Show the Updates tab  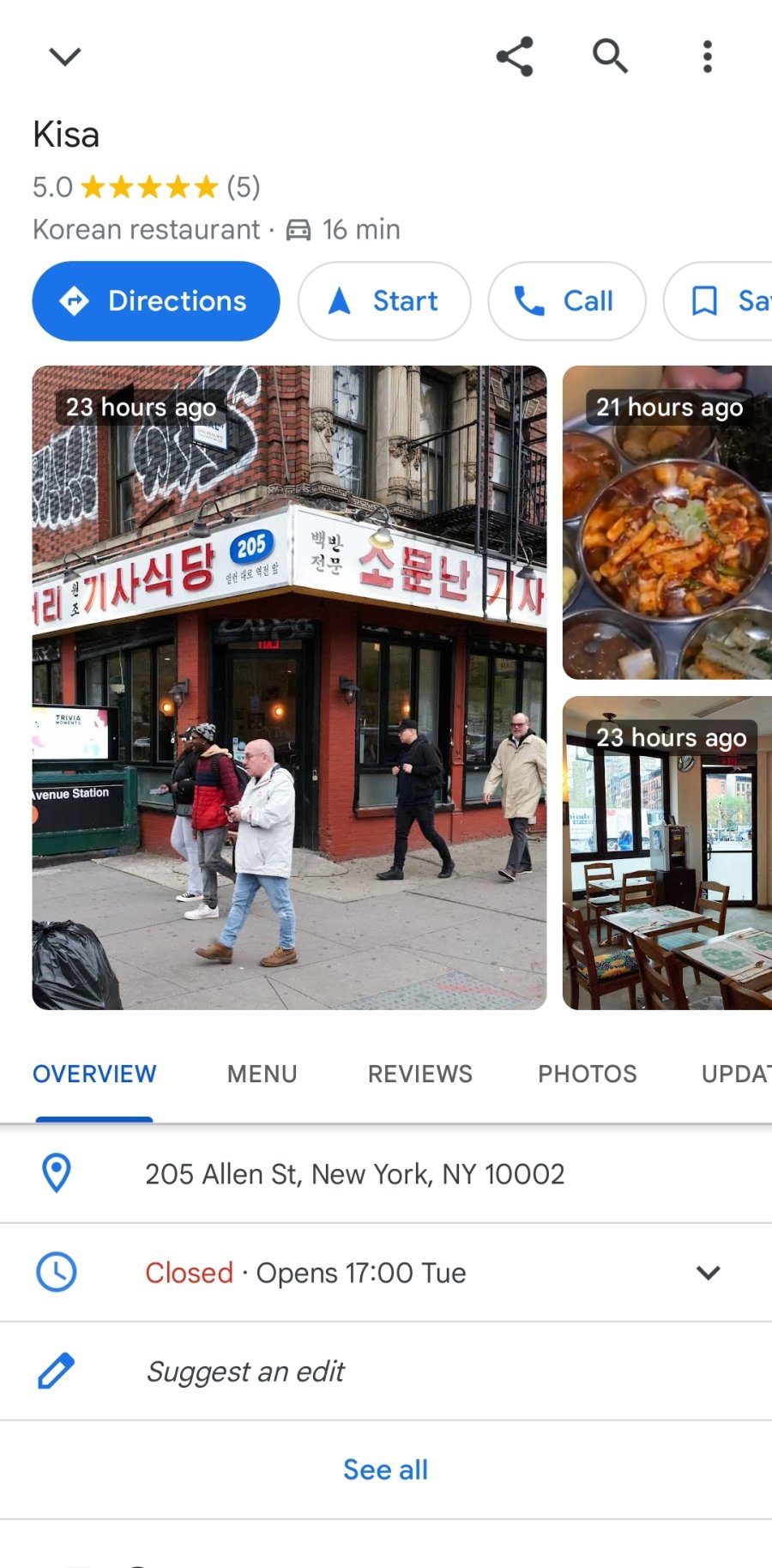point(735,1074)
